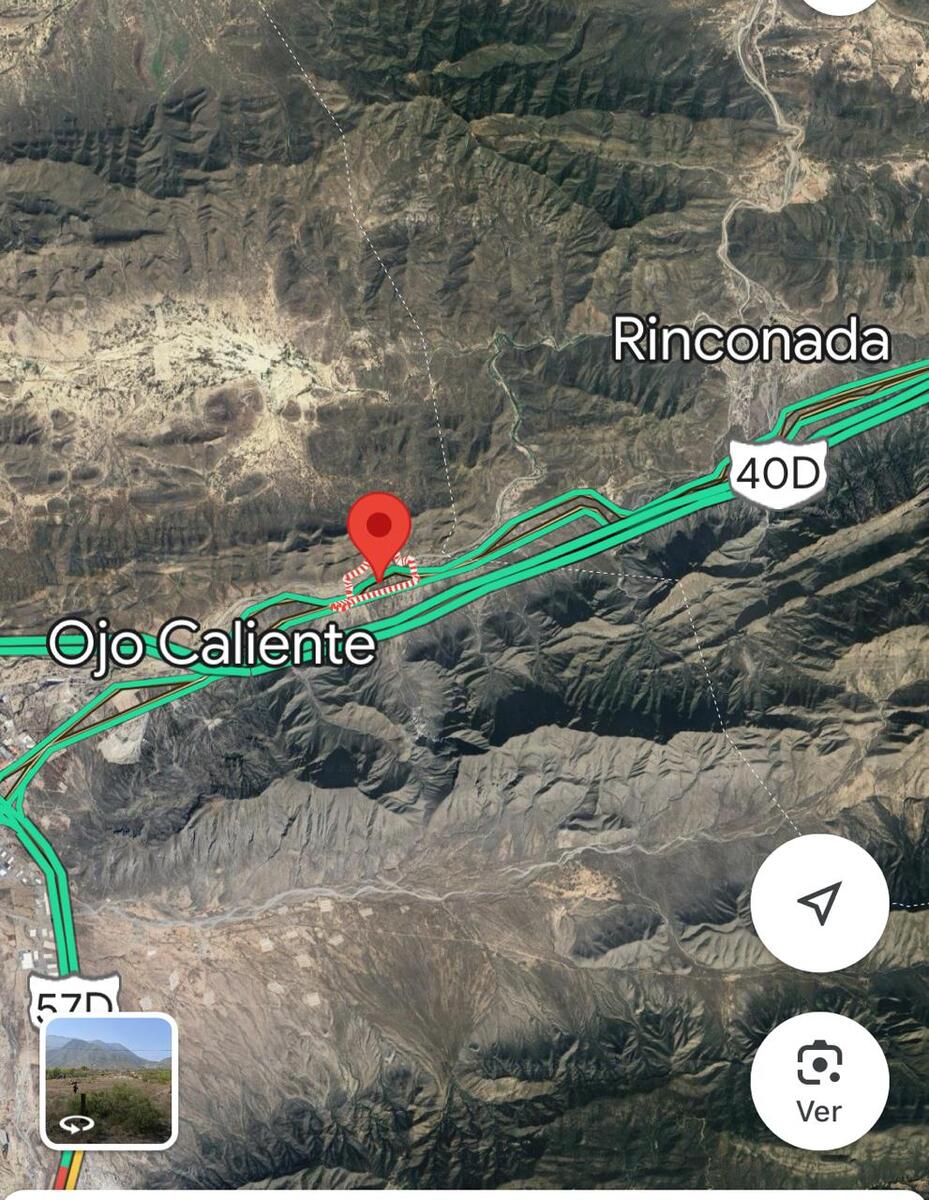Select the Ojo Caliente place label

212,643
